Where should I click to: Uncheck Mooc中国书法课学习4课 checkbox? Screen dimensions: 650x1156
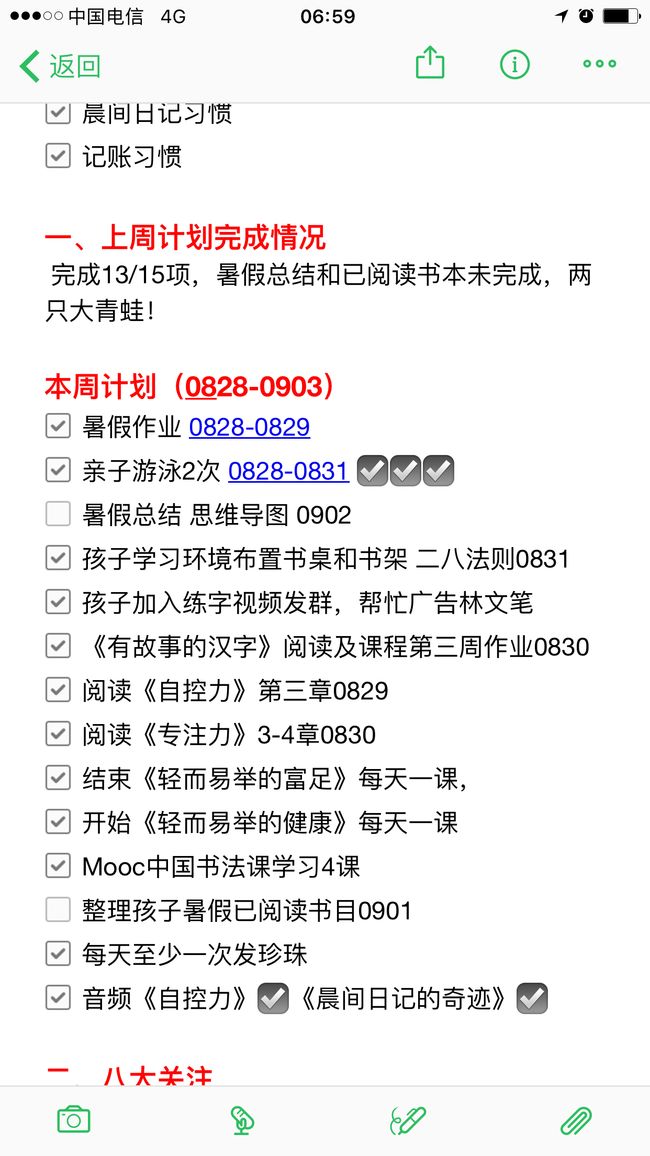tap(58, 866)
